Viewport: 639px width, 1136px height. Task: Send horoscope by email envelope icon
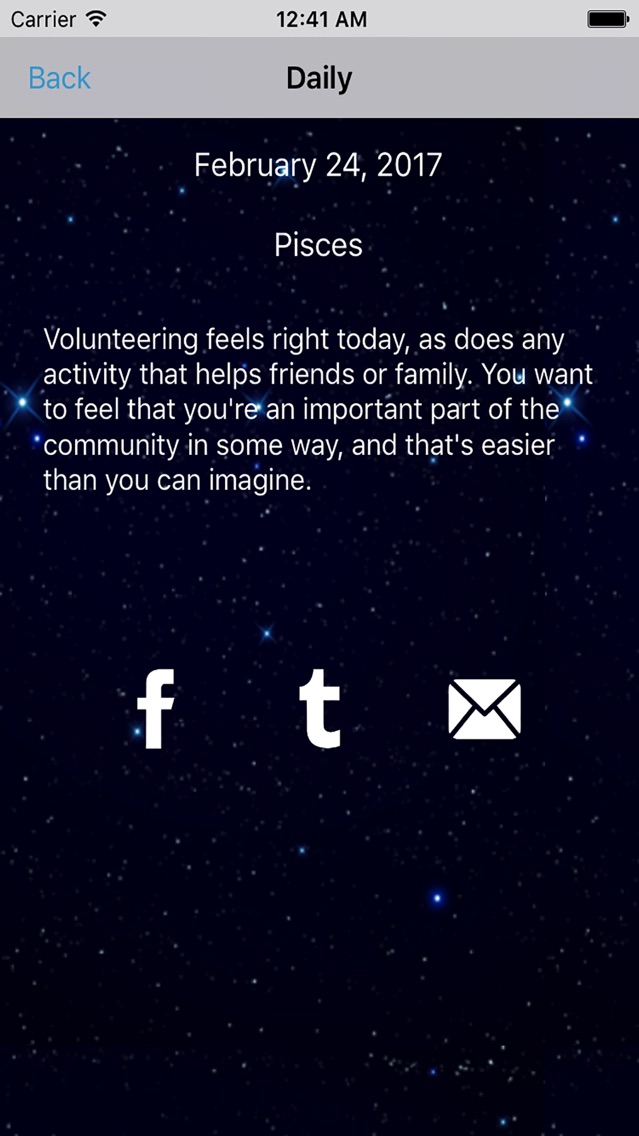click(484, 709)
